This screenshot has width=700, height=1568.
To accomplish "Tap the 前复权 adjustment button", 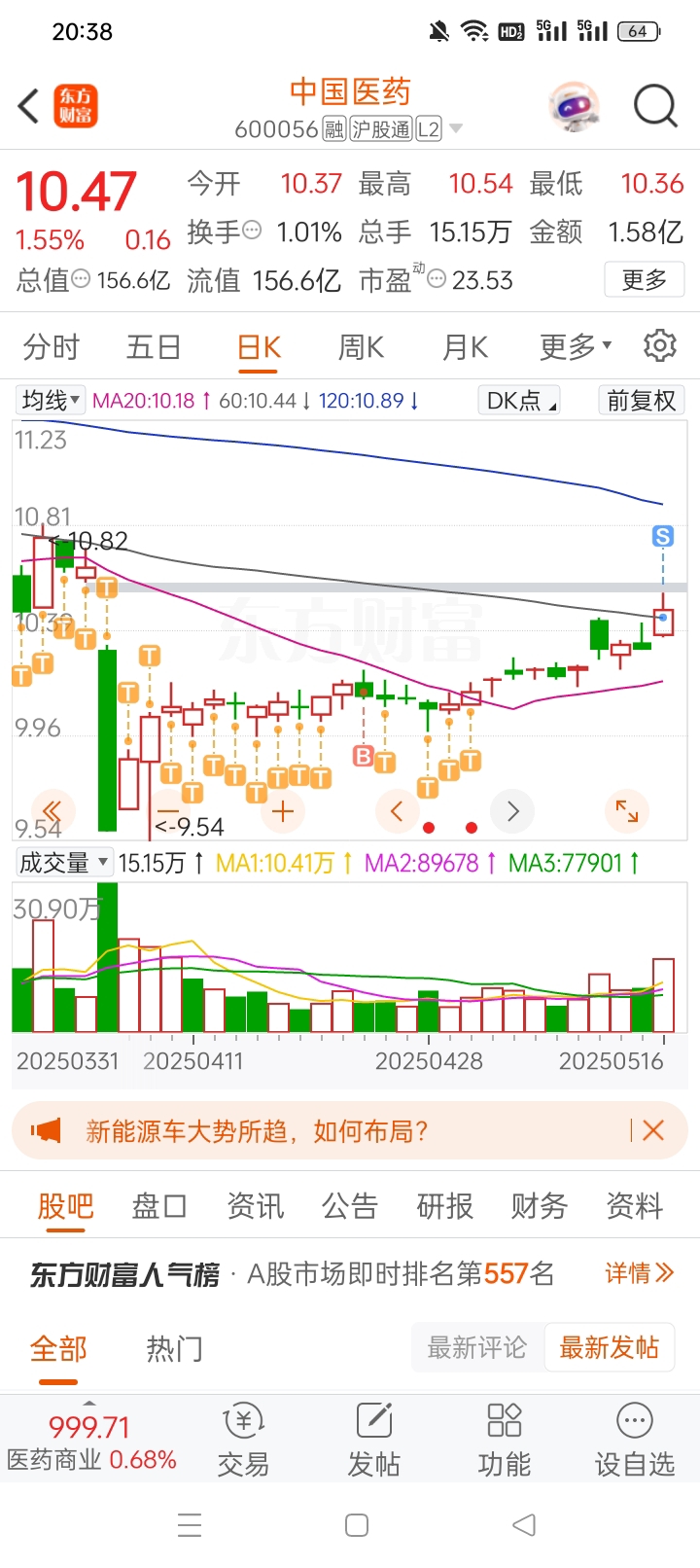I will [x=641, y=401].
